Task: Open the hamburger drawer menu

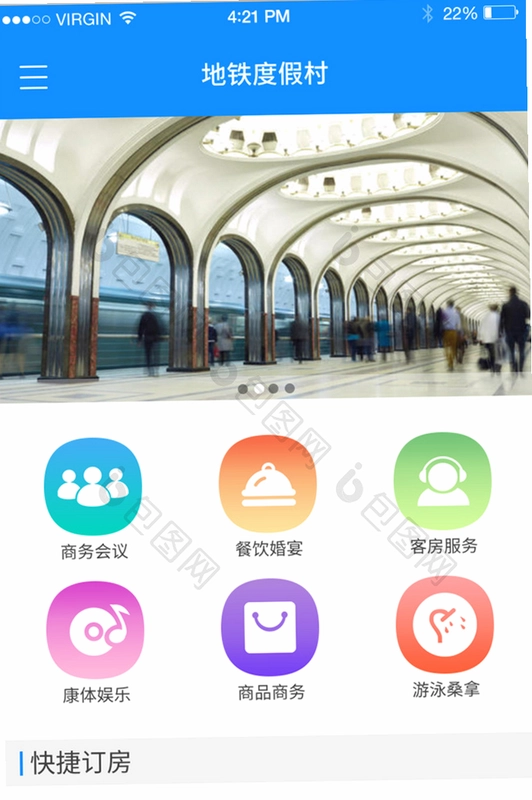Action: pos(34,77)
